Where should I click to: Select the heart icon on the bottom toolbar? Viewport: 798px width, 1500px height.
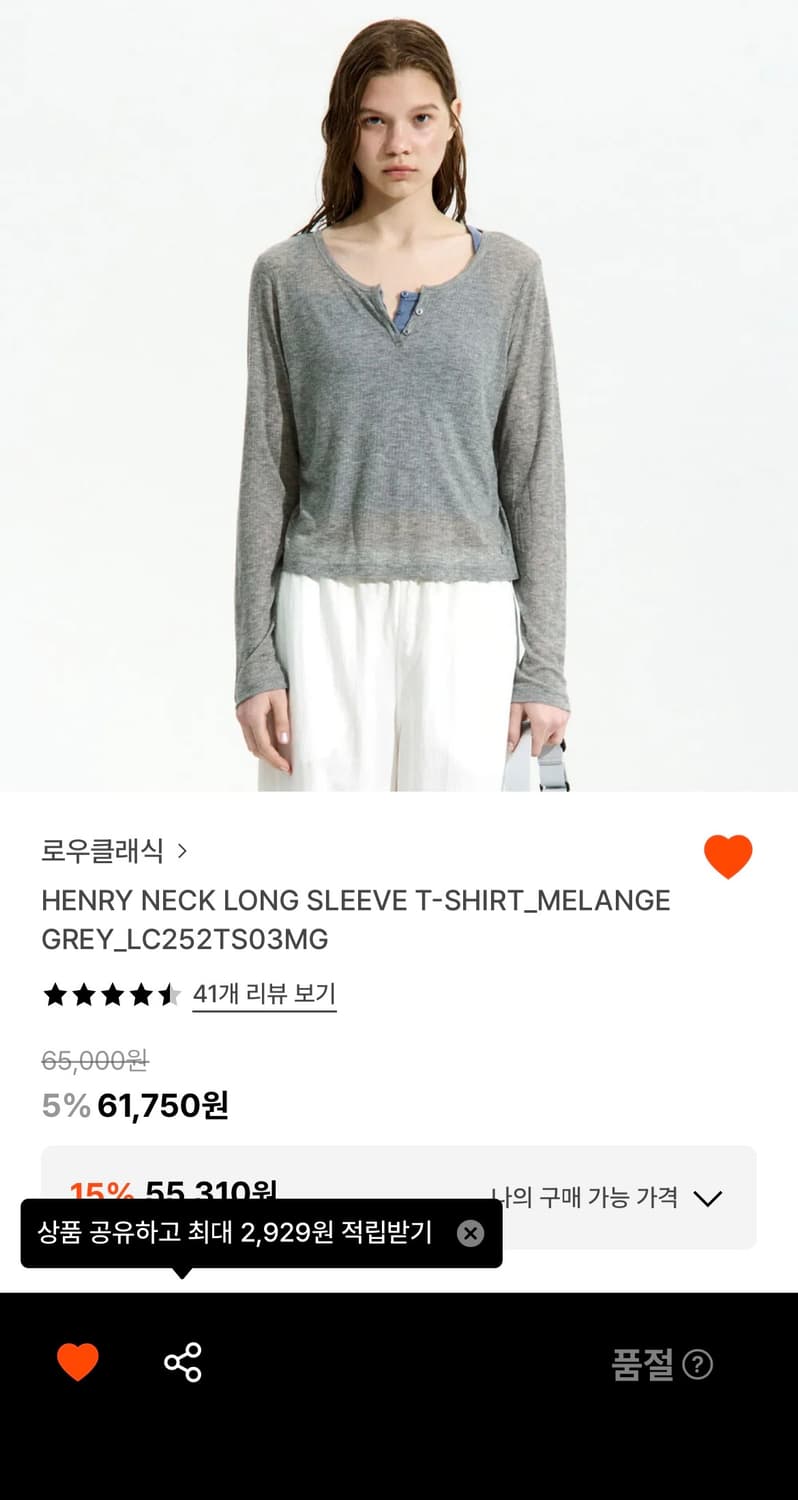point(78,1361)
